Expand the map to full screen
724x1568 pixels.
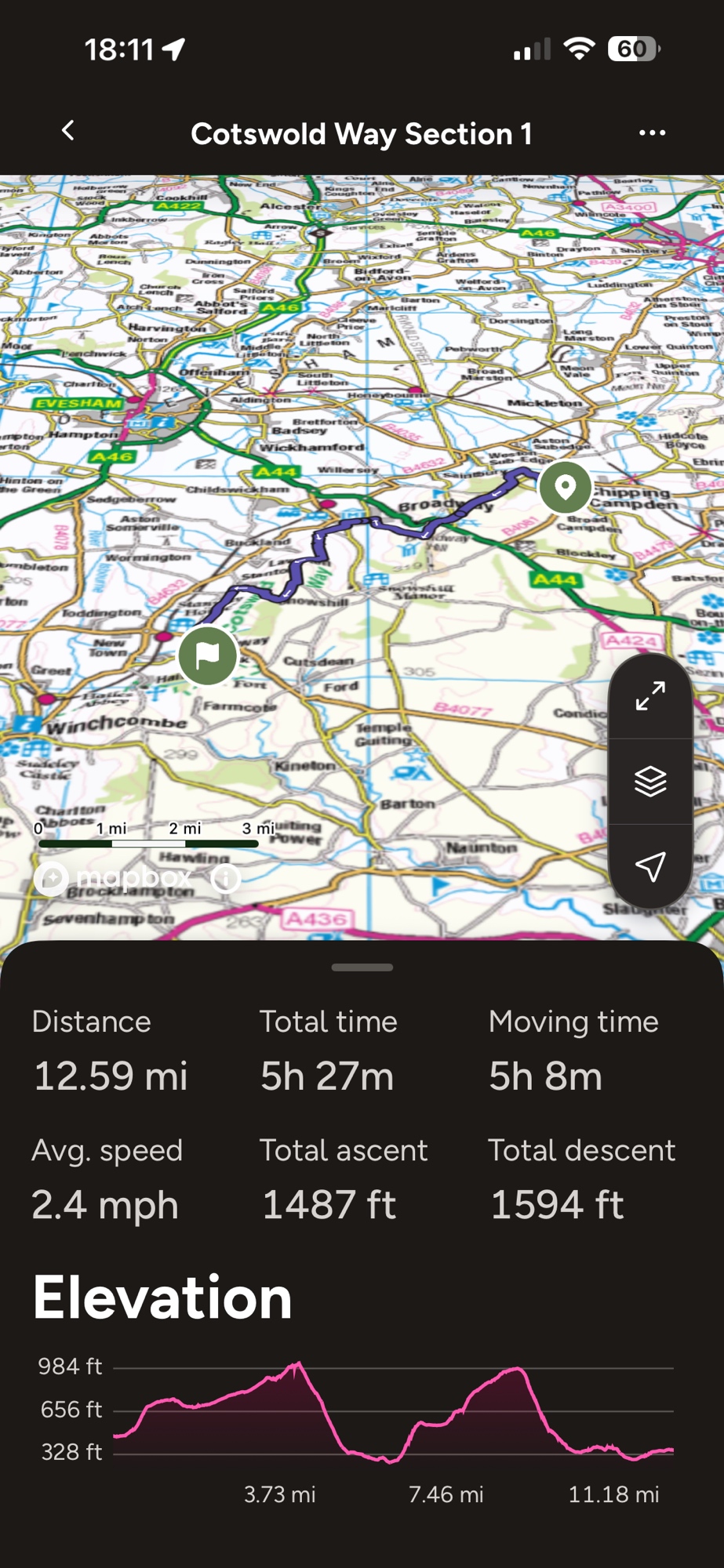[650, 695]
